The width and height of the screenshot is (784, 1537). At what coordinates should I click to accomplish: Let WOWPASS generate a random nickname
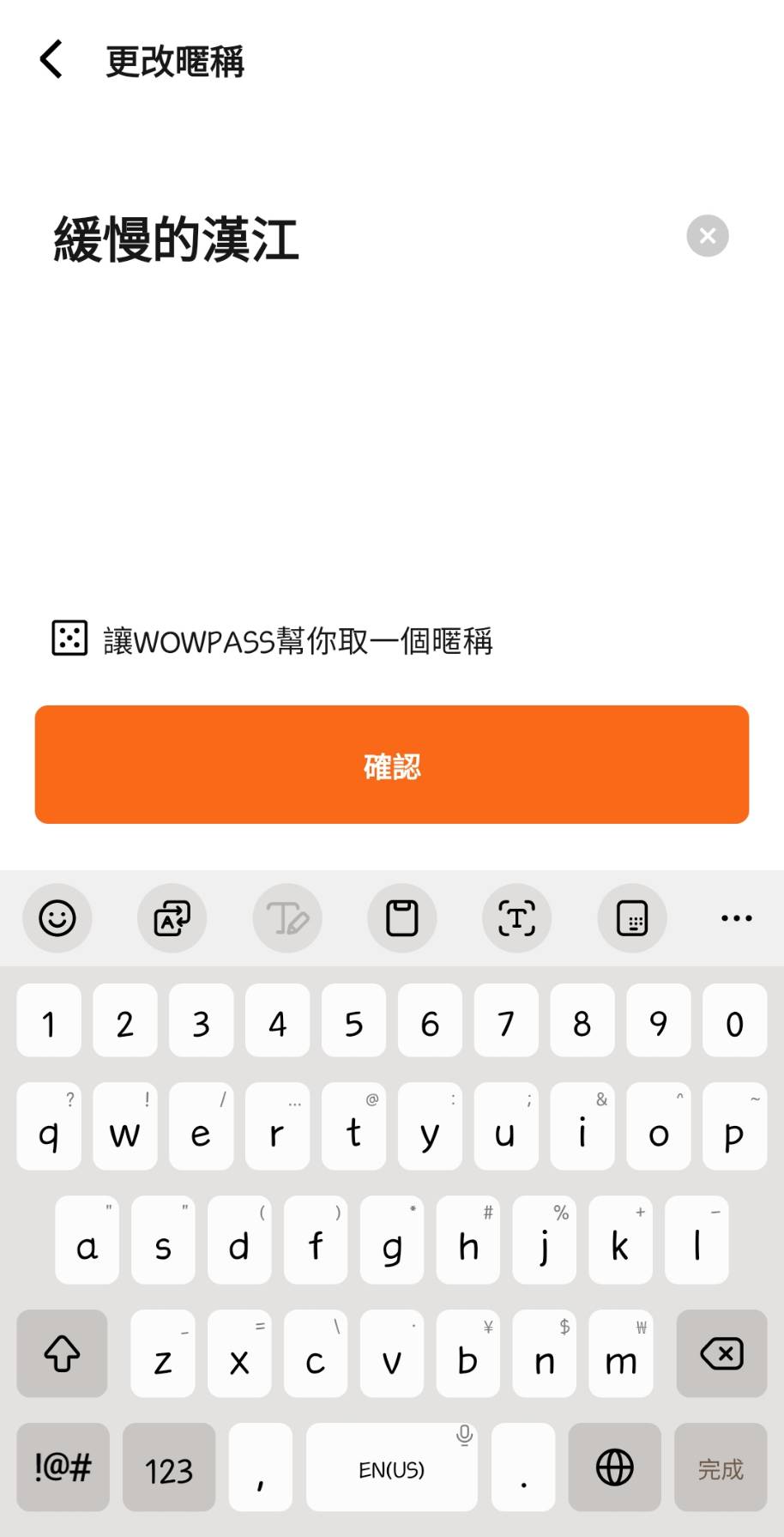point(272,639)
